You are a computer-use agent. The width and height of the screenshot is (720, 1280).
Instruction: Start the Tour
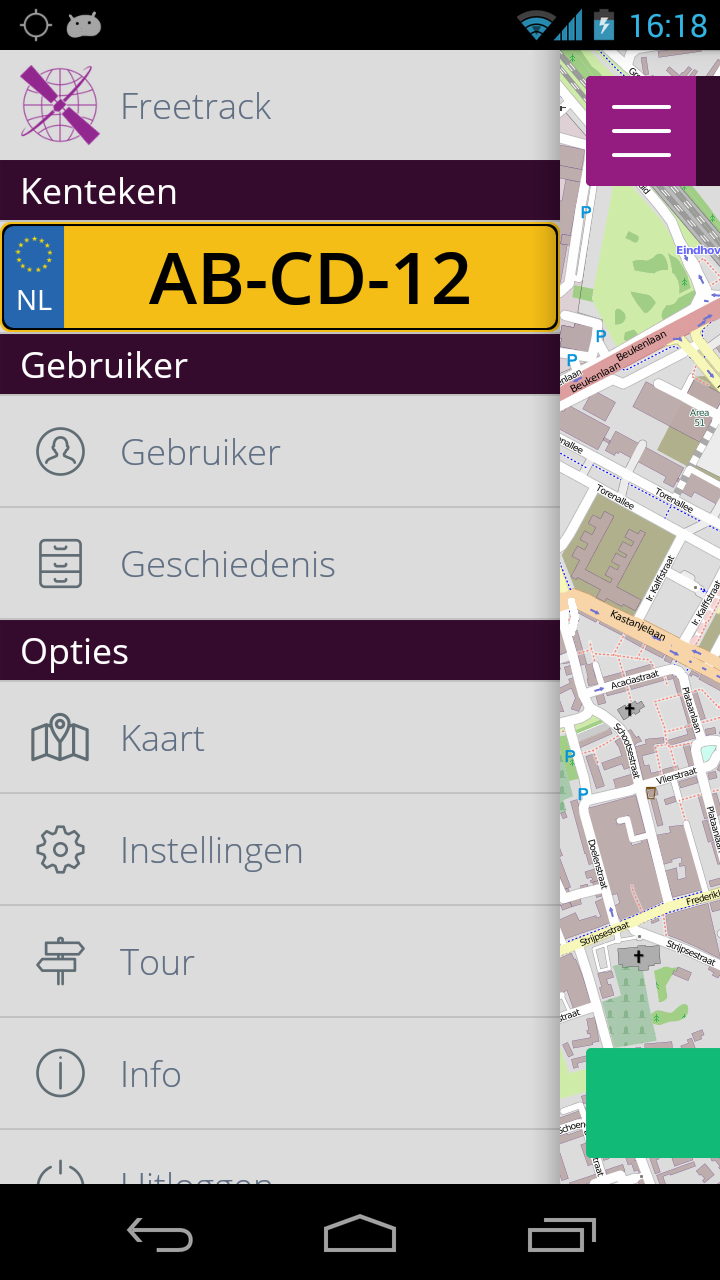point(280,962)
